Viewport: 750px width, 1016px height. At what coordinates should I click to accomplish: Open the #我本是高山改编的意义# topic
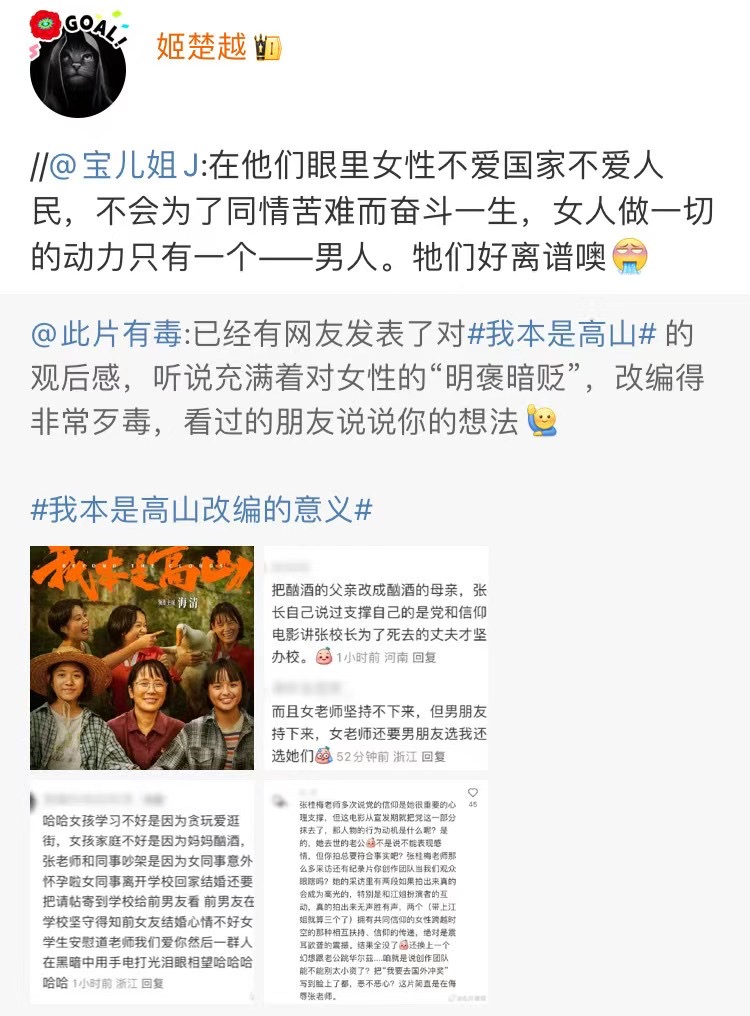point(202,508)
